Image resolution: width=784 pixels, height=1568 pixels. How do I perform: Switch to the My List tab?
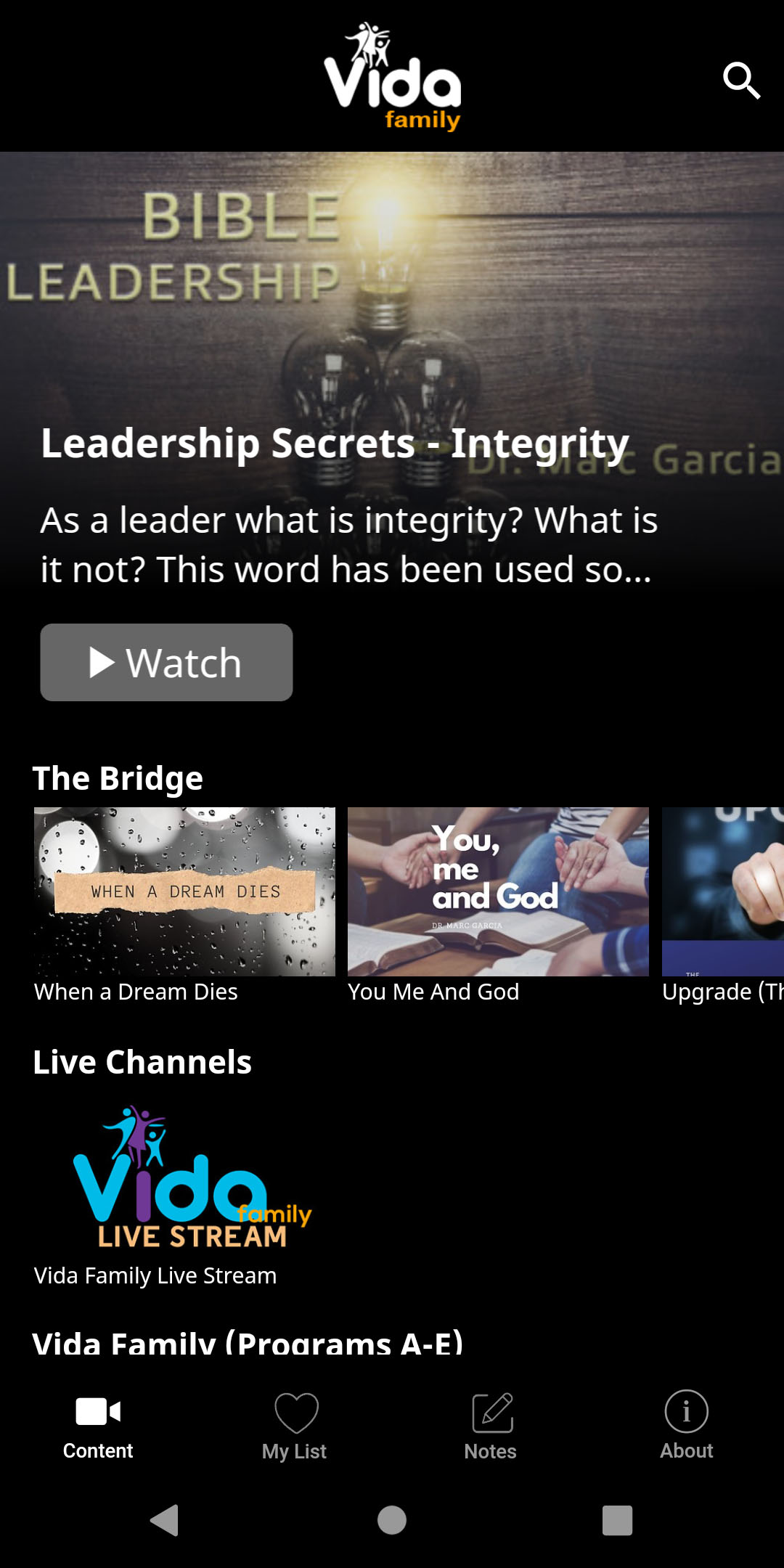[x=294, y=1426]
